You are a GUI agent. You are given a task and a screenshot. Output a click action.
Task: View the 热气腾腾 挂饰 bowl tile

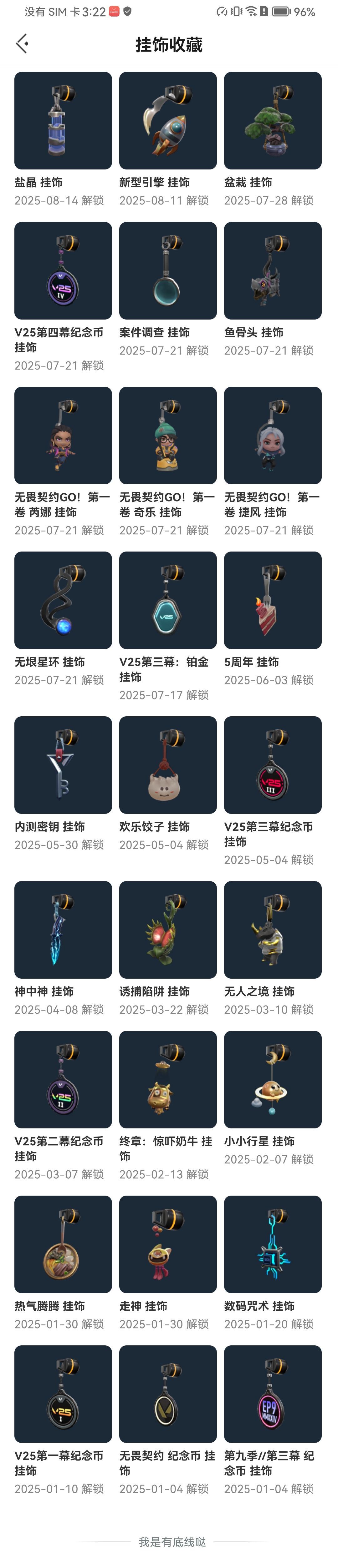63,1244
